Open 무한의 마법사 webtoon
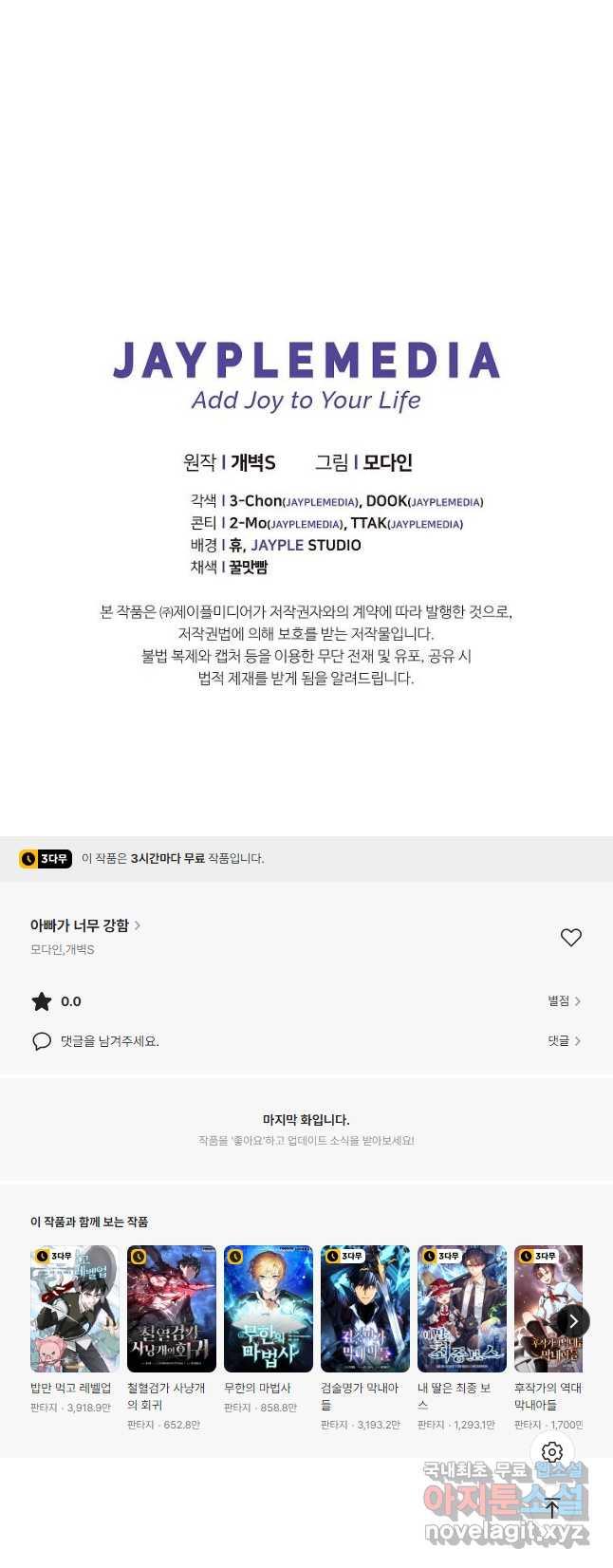The width and height of the screenshot is (613, 1568). tap(269, 1309)
